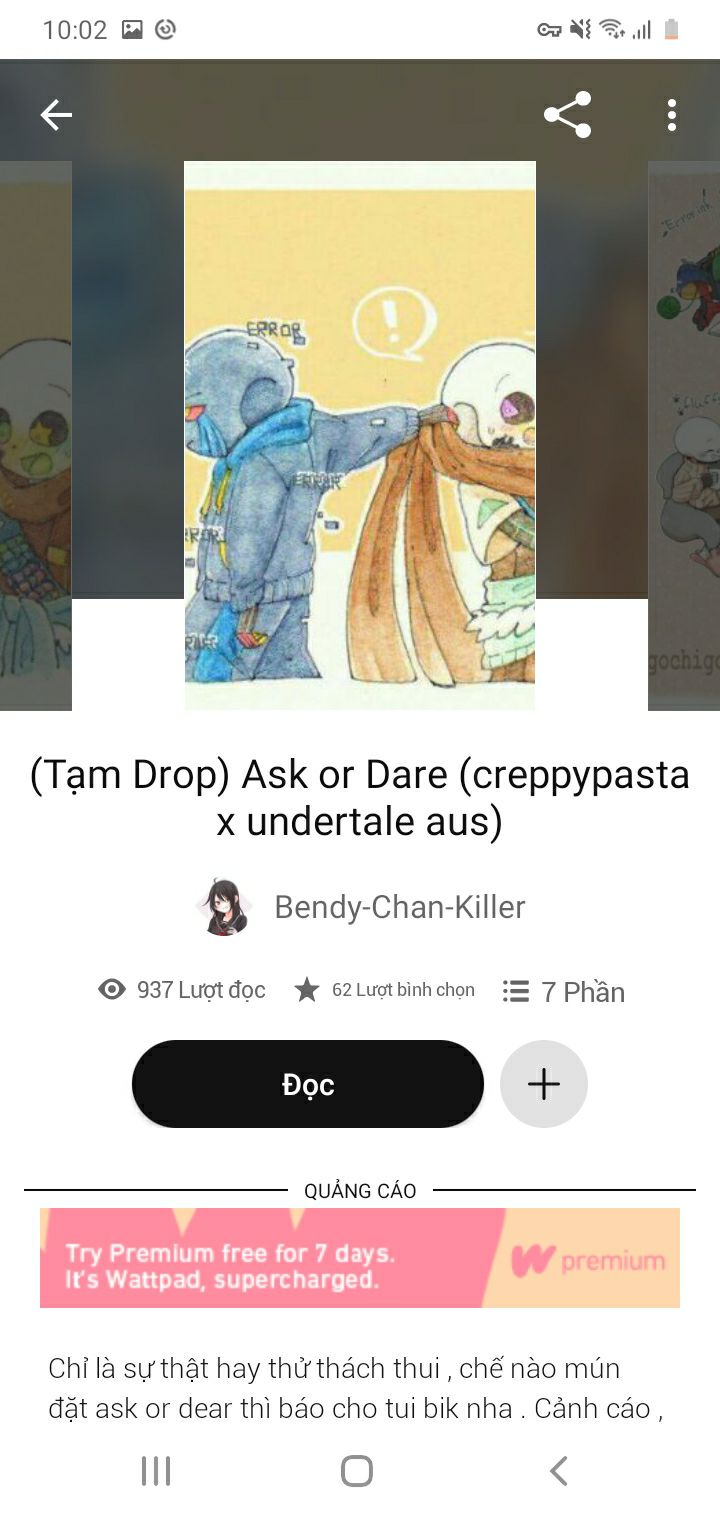720x1520 pixels.
Task: Open the 7 Phần chapter list
Action: (x=563, y=991)
